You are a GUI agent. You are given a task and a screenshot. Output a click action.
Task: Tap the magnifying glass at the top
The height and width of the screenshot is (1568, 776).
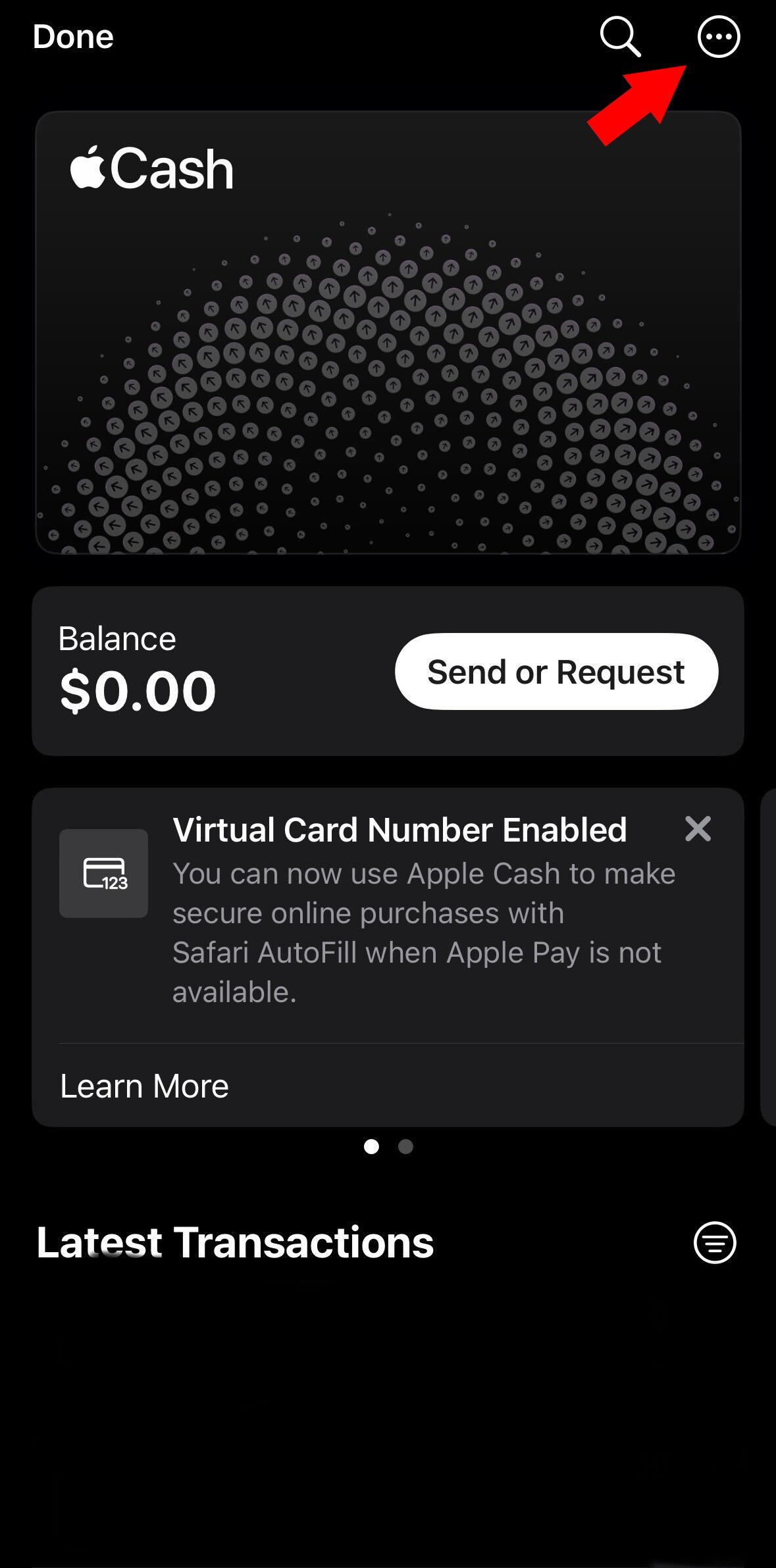click(x=619, y=38)
